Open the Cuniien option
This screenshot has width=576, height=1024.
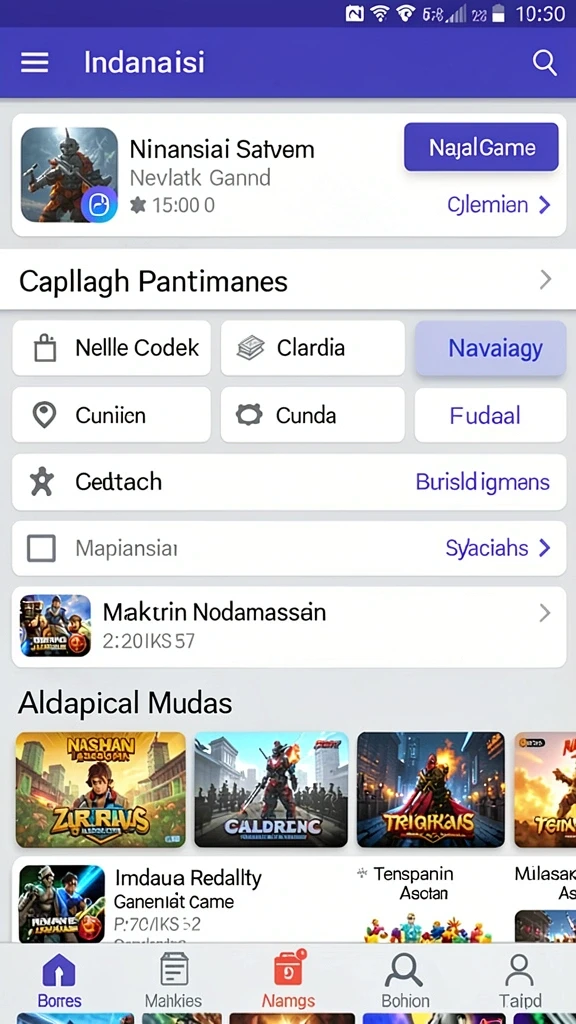[112, 415]
